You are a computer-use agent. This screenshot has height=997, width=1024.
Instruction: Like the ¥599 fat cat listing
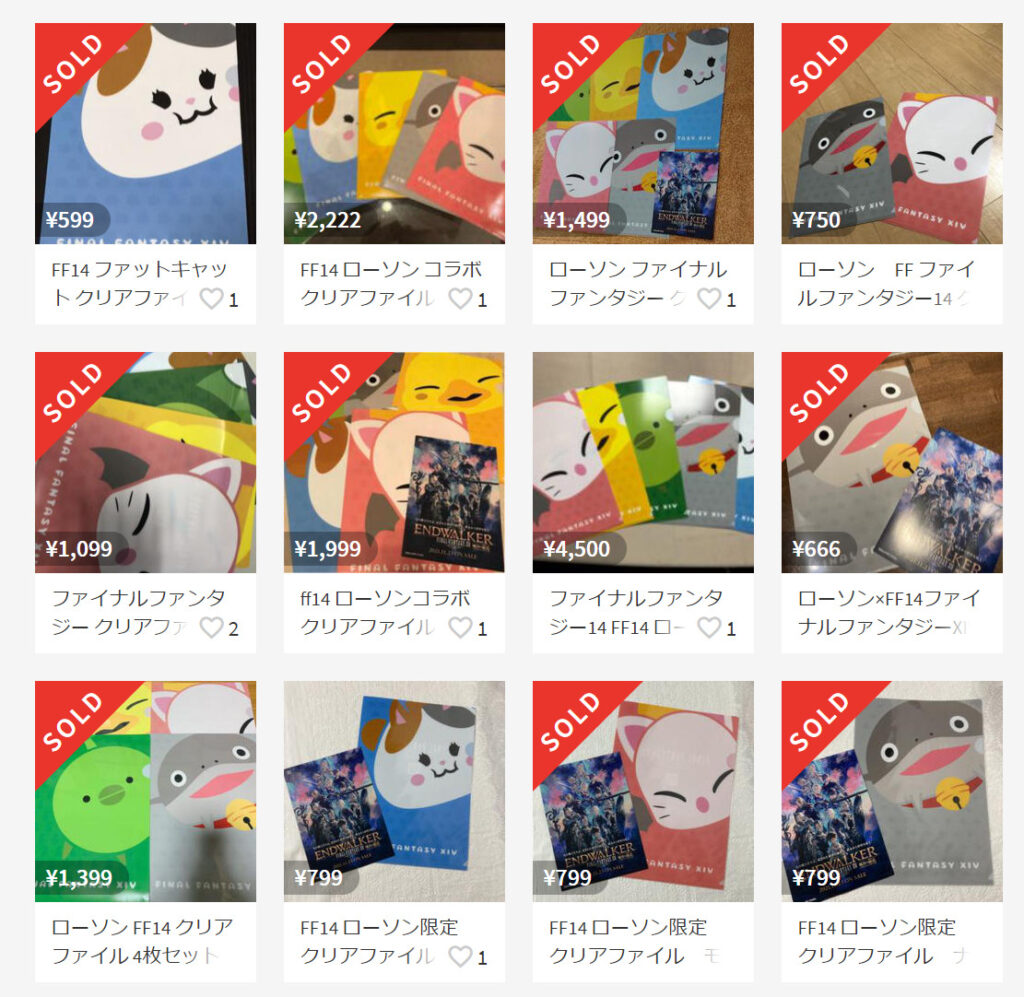[x=211, y=298]
